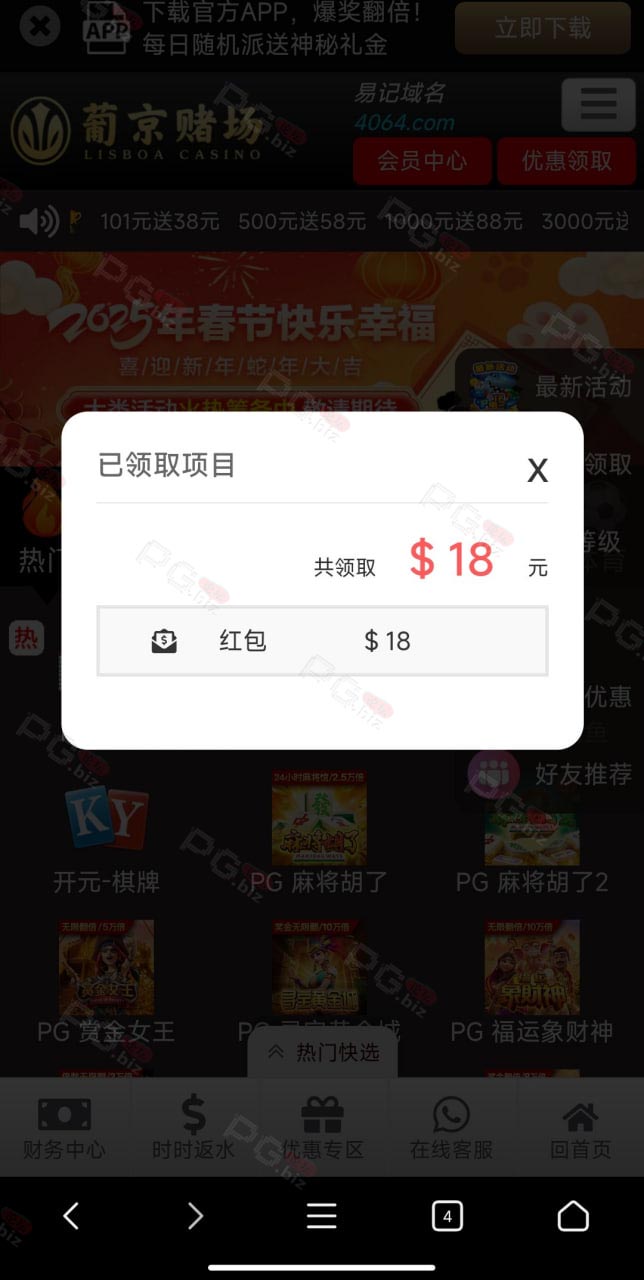Screen dimensions: 644x1280
Task: Open the browser tab switcher
Action: click(x=447, y=1216)
